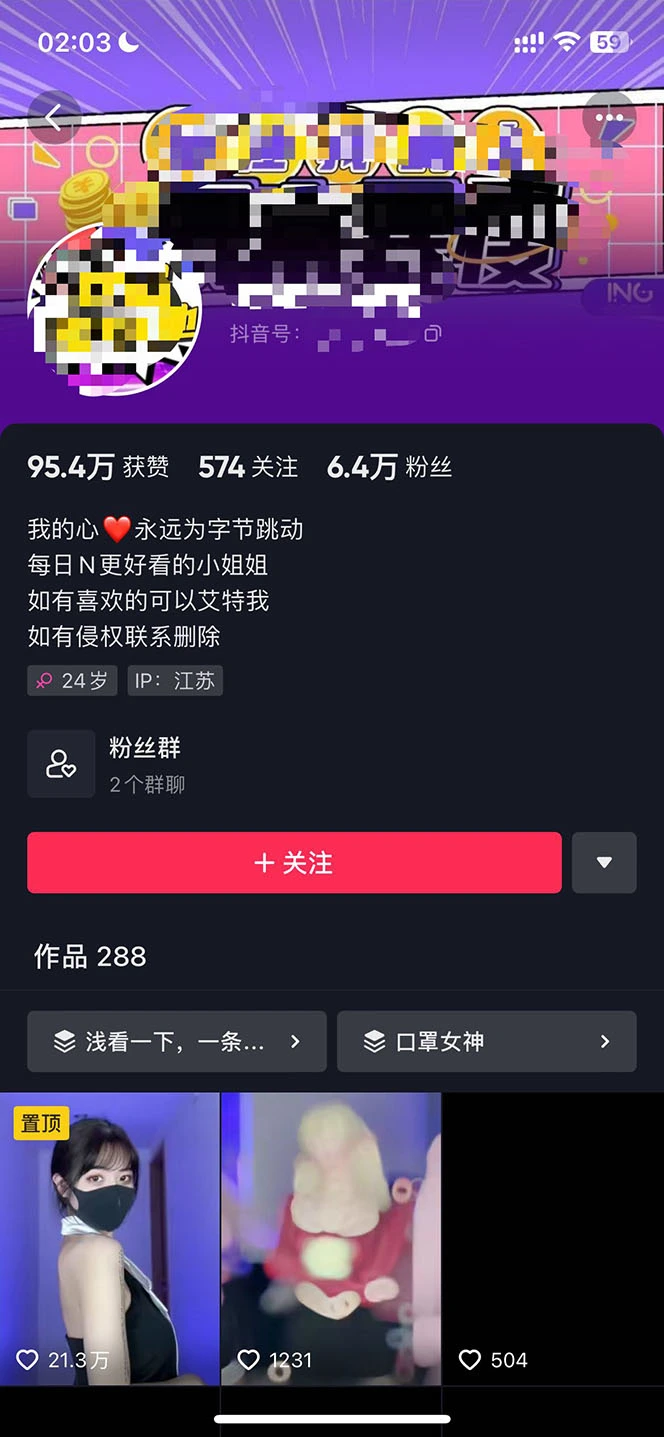View the 574 关注 following list
664x1437 pixels.
(x=248, y=467)
